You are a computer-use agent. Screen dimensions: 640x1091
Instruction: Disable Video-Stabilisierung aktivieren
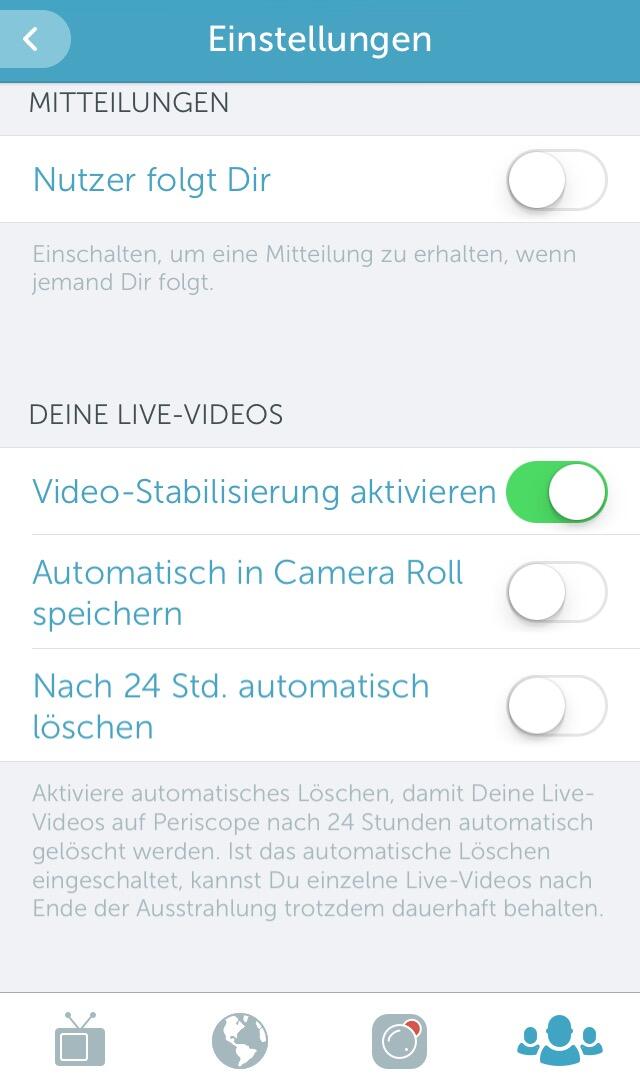tap(556, 492)
